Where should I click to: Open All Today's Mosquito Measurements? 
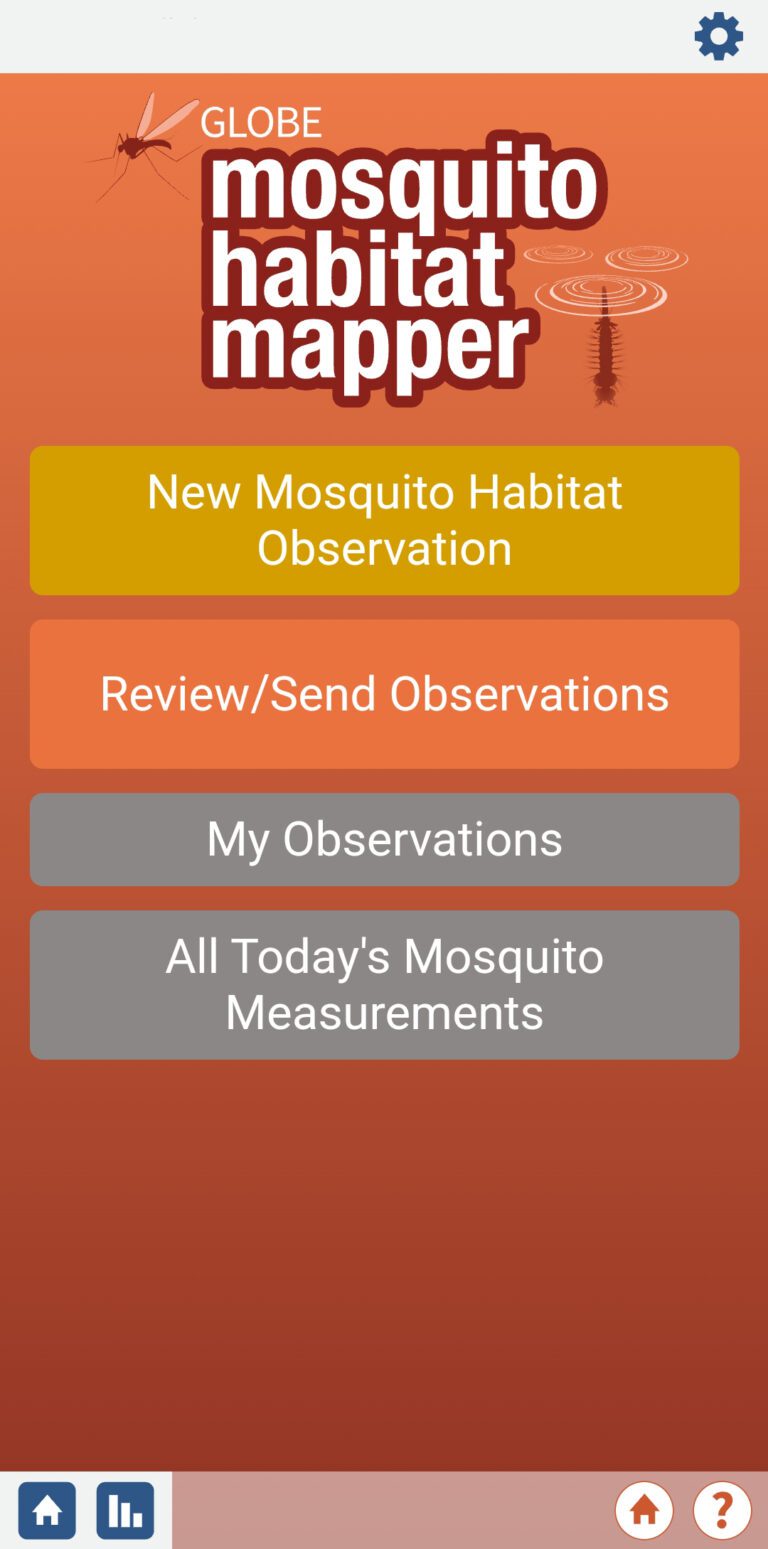[x=384, y=984]
